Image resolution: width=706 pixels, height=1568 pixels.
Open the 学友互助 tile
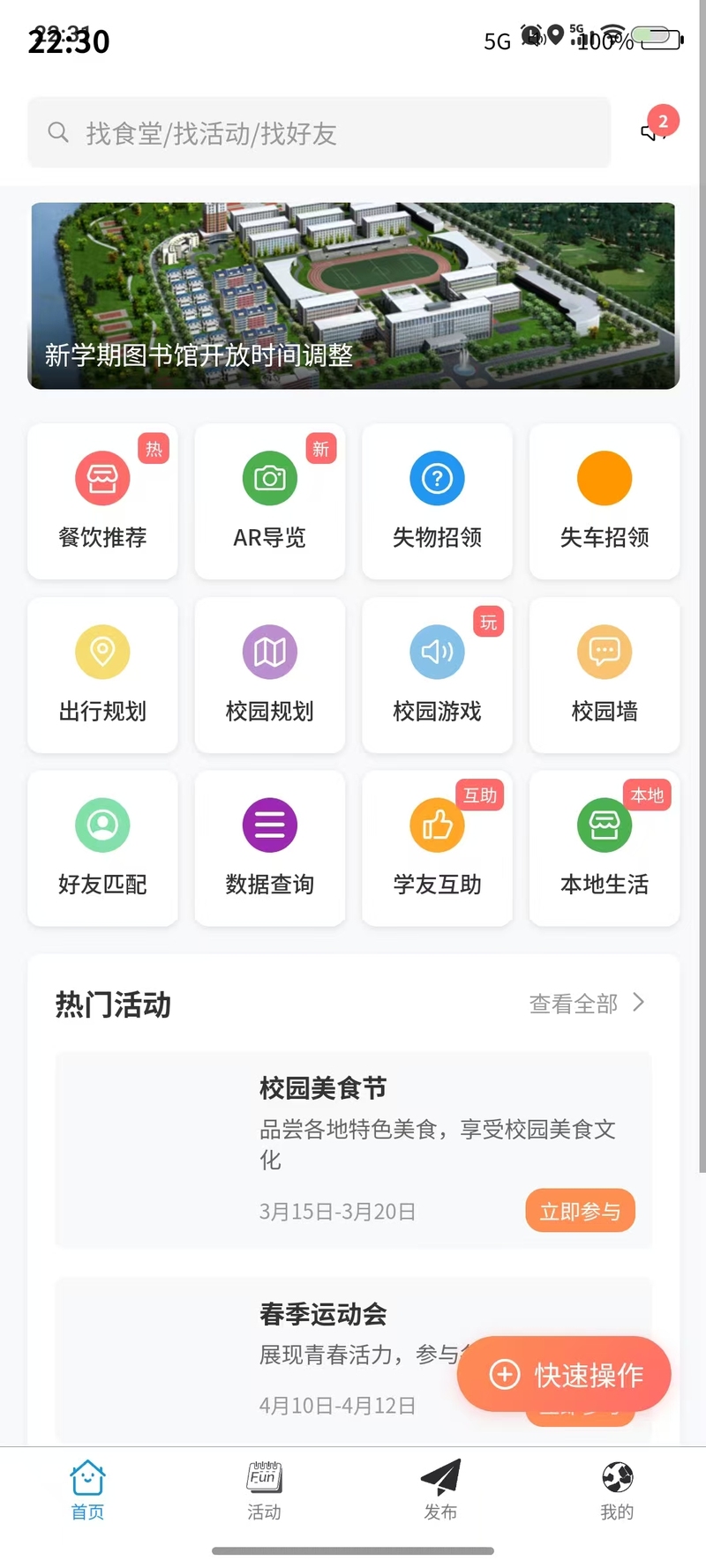pos(437,847)
